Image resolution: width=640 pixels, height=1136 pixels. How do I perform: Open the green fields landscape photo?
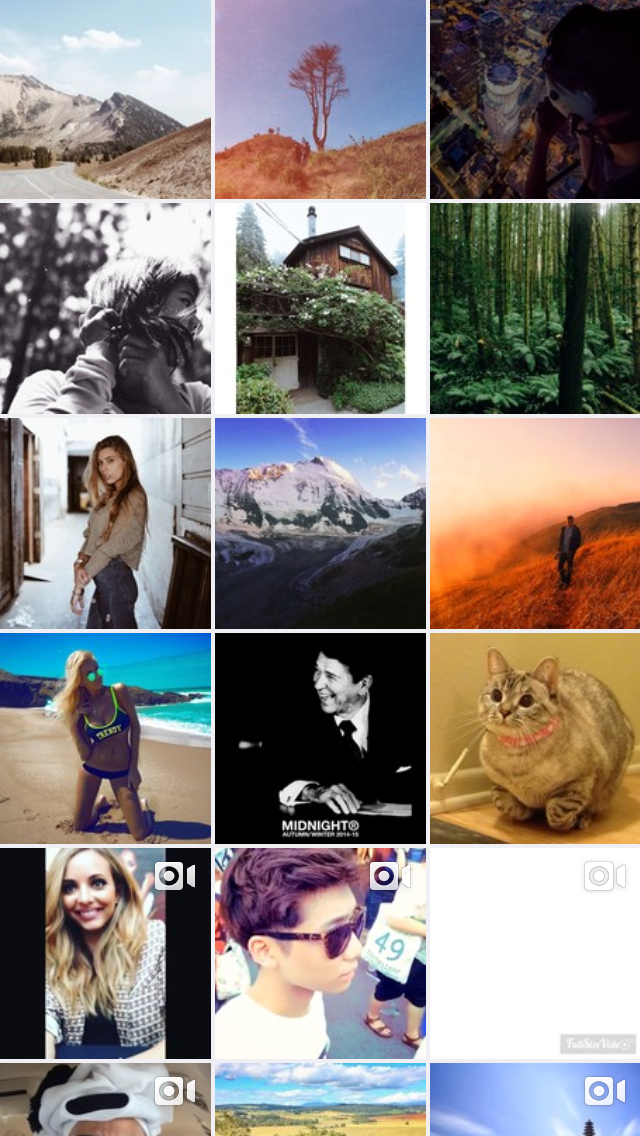(320, 1100)
